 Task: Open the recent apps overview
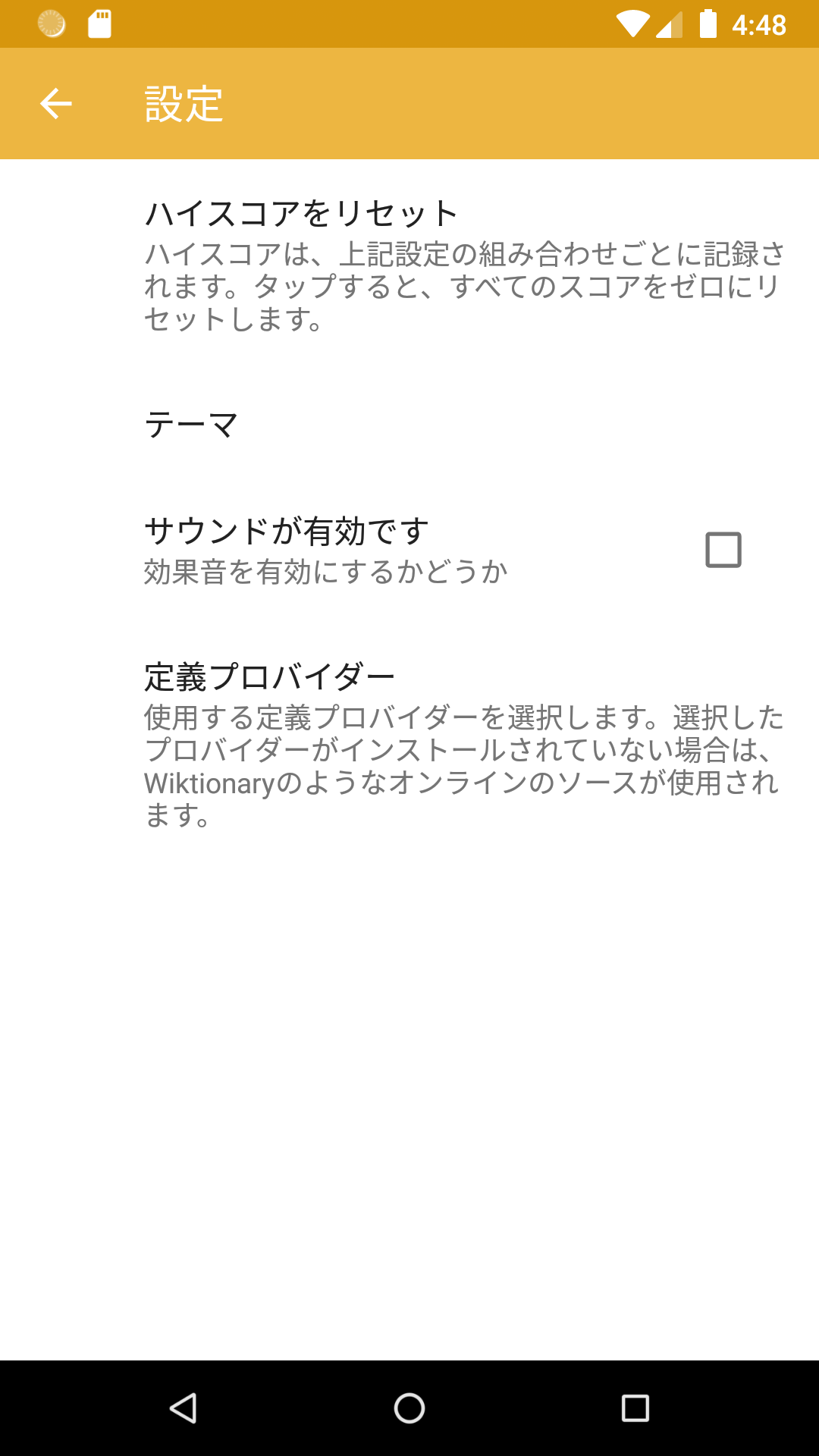(635, 1408)
